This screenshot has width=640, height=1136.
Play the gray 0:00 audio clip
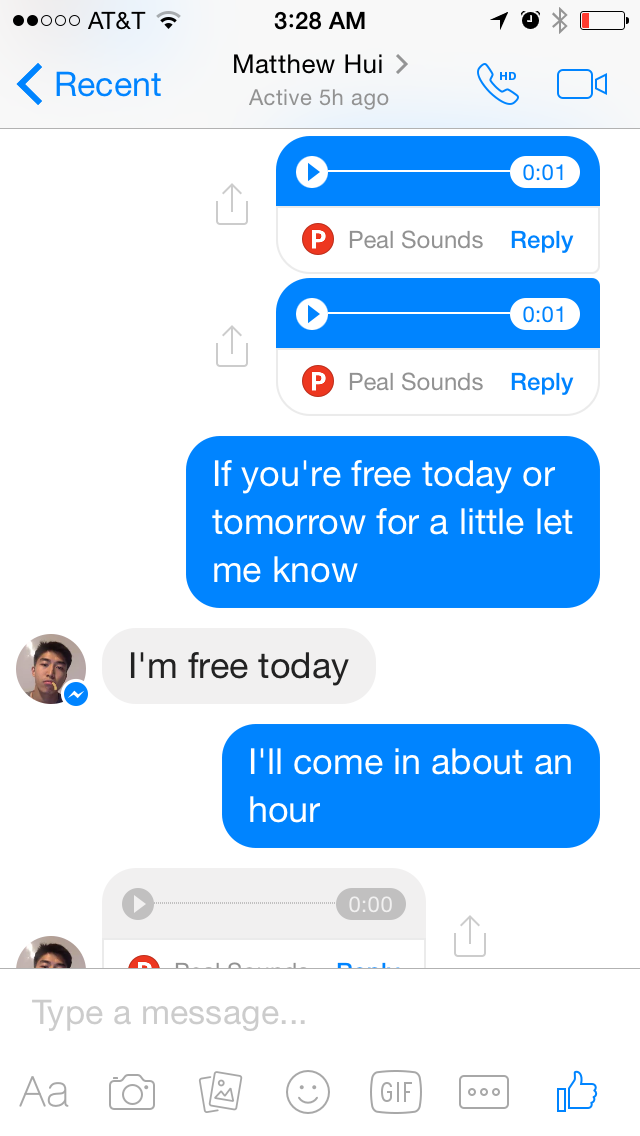tap(138, 904)
